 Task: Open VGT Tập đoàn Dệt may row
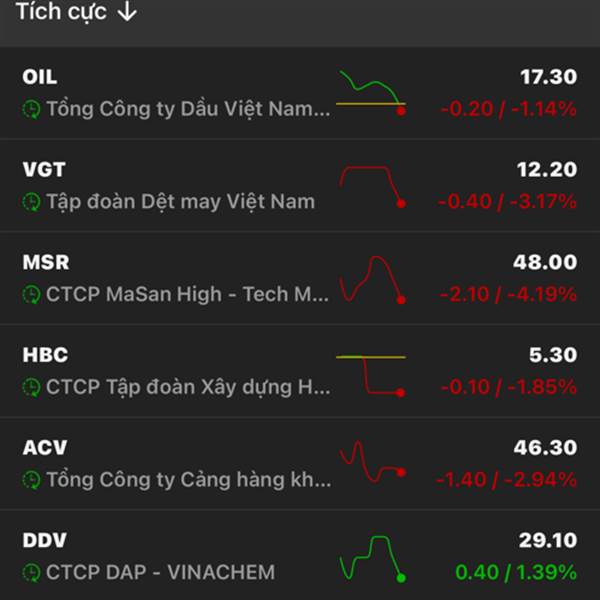pos(300,186)
